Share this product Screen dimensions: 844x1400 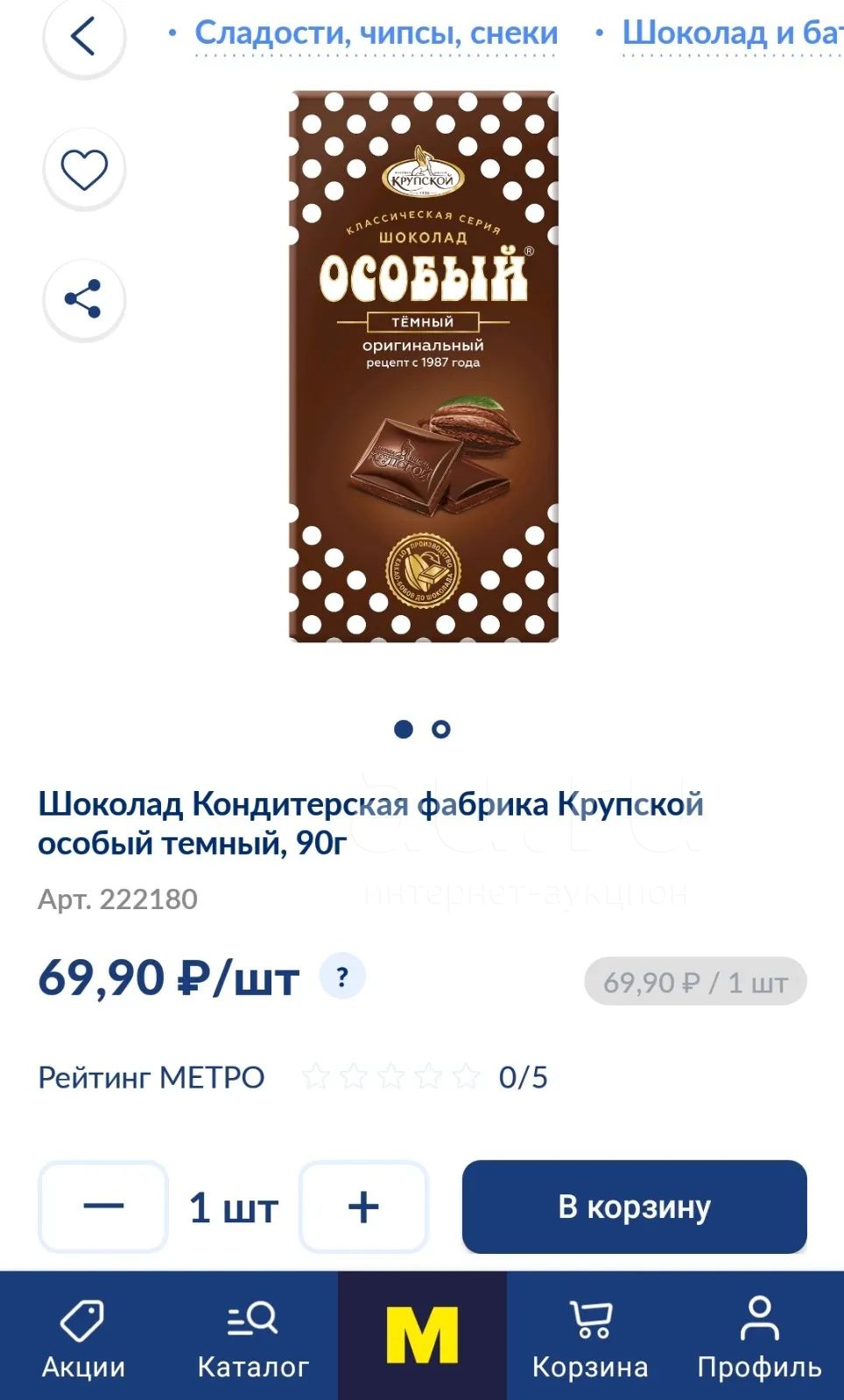[x=84, y=300]
